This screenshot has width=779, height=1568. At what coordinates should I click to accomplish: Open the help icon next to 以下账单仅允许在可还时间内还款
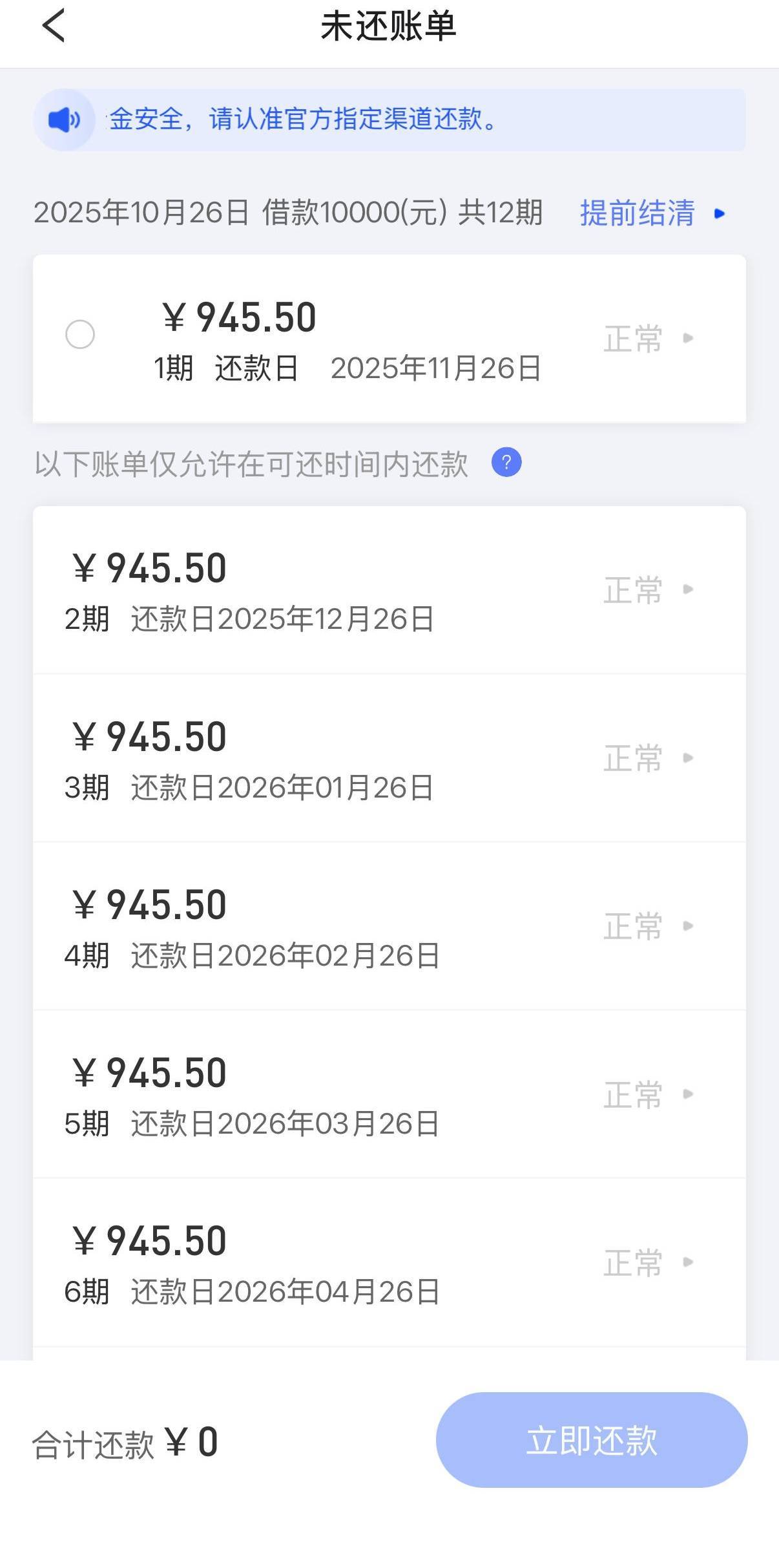point(506,463)
